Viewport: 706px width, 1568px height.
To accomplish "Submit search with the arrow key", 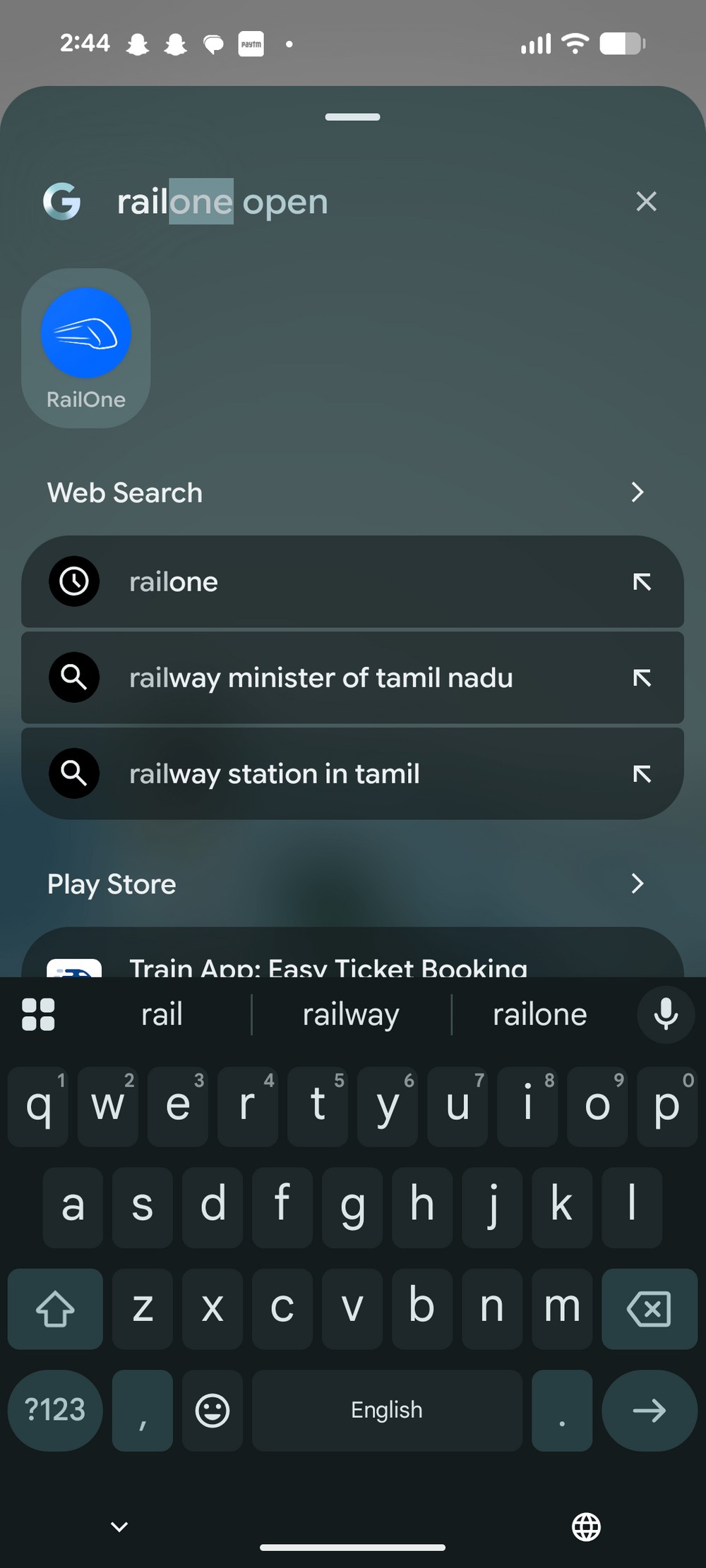I will click(x=649, y=1411).
